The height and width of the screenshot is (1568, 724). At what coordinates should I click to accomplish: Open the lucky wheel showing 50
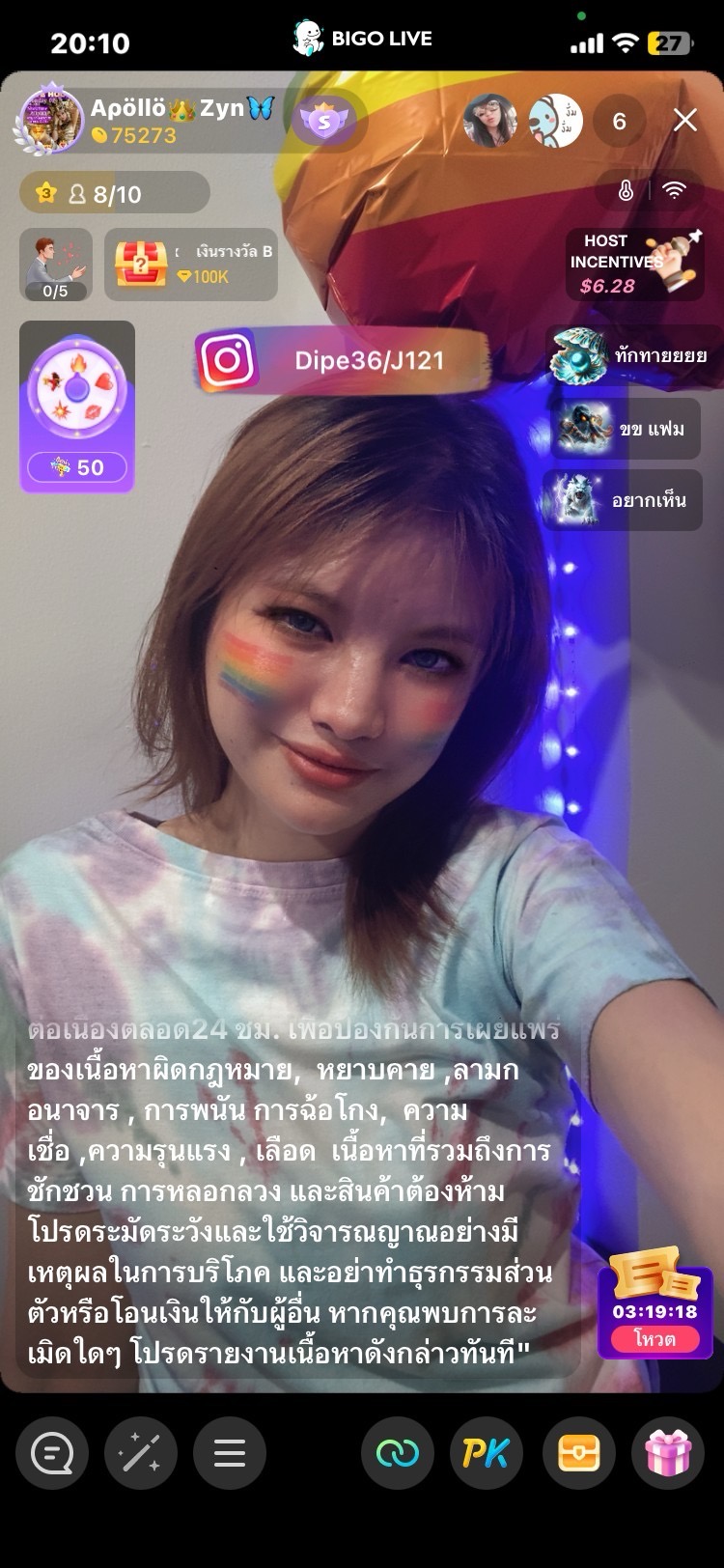coord(77,406)
